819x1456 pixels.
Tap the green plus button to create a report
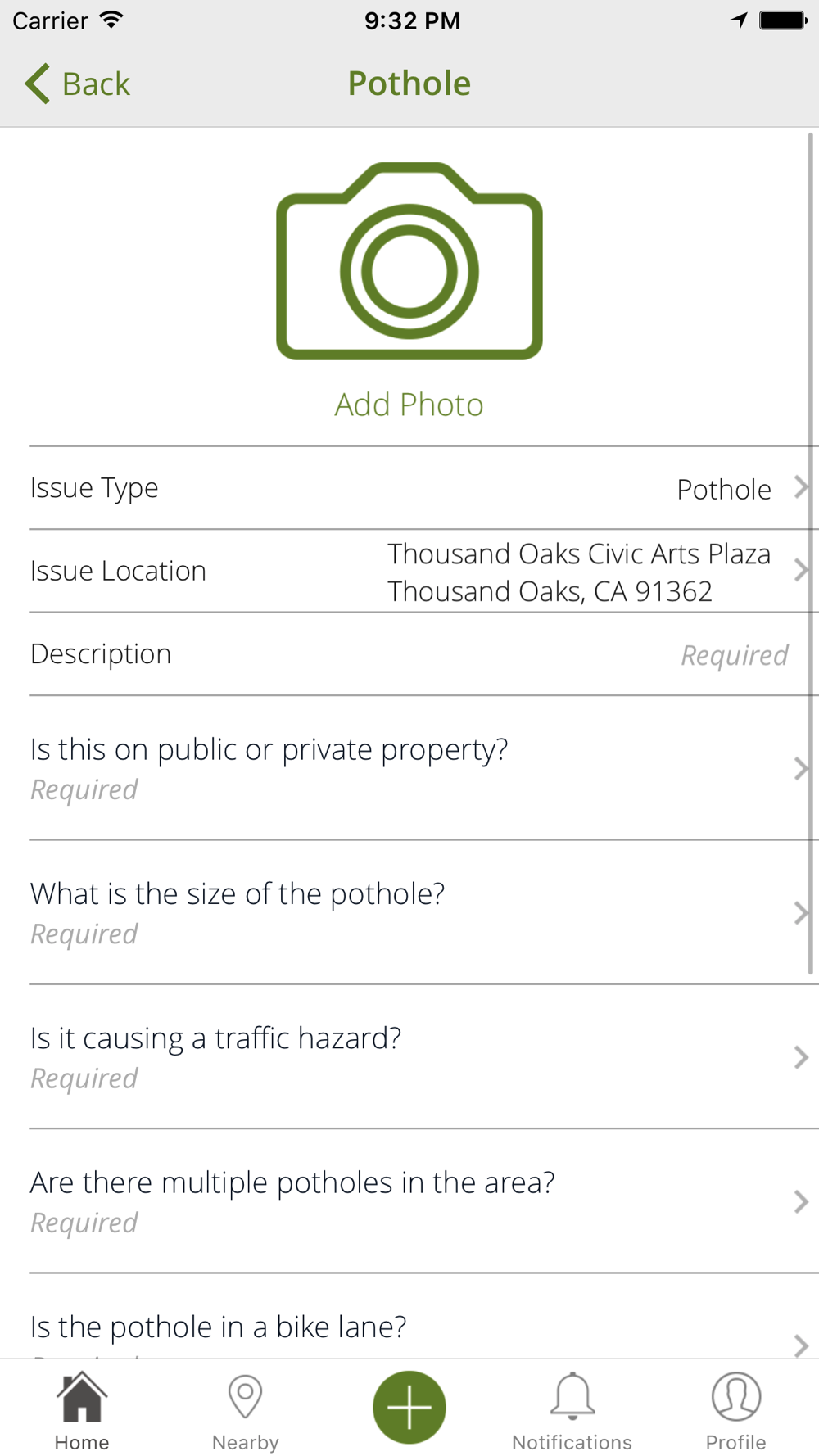[409, 1407]
